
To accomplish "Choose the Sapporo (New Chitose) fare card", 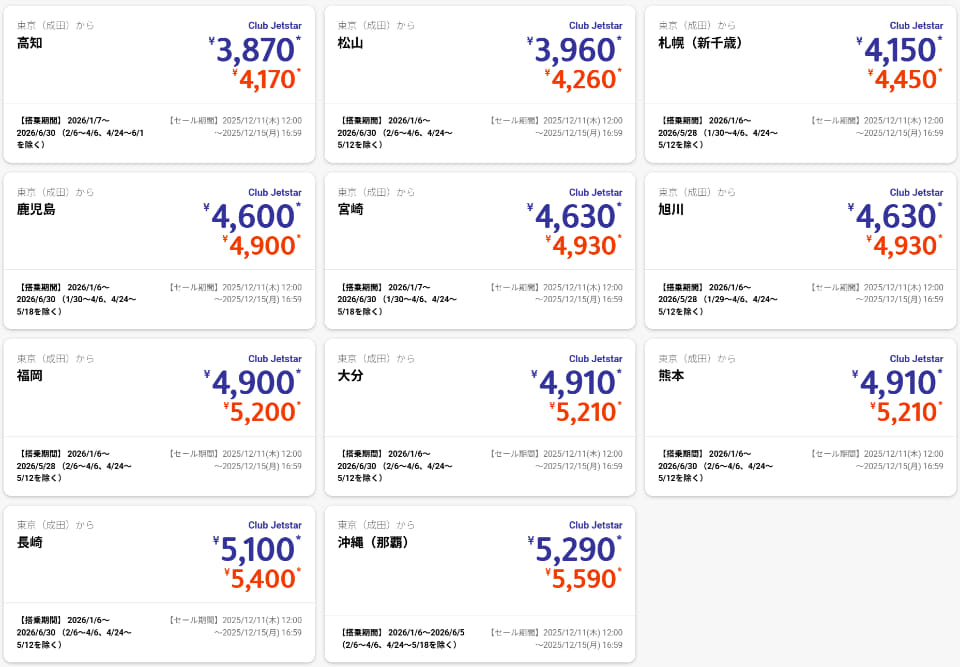I will tap(800, 84).
